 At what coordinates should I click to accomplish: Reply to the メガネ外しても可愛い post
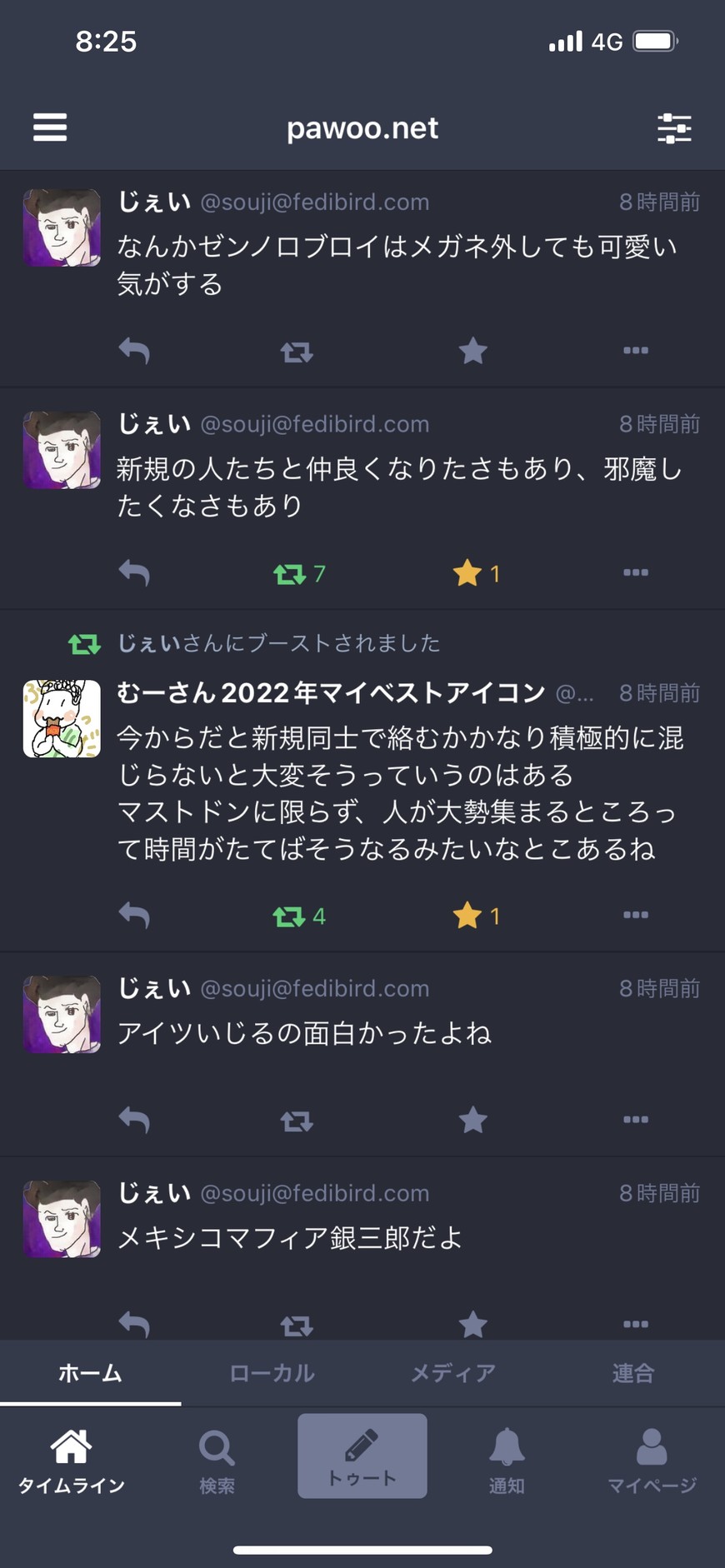(134, 351)
